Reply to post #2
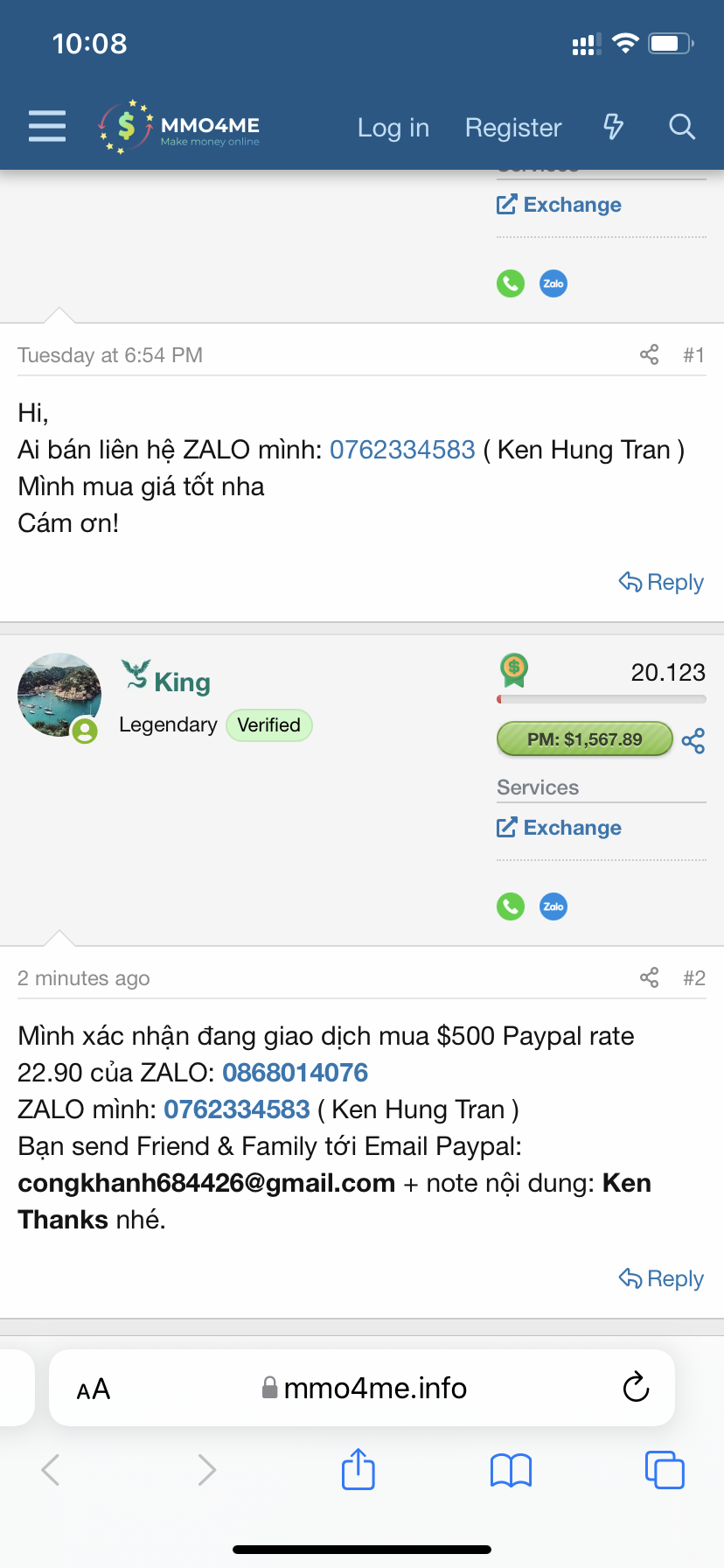This screenshot has height=1568, width=724. (x=661, y=1278)
